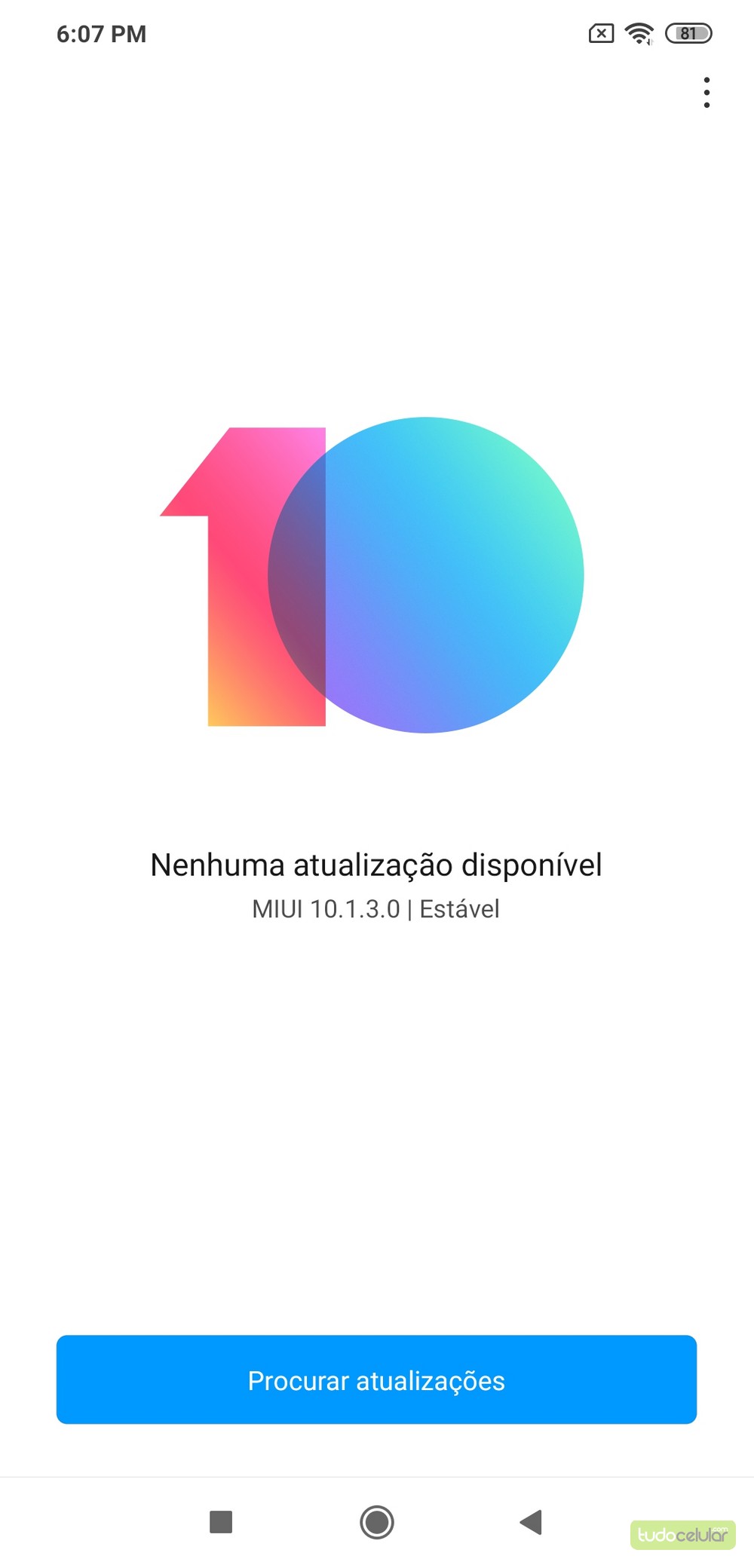Open the three-dot overflow menu
Image resolution: width=754 pixels, height=1568 pixels.
pos(706,92)
